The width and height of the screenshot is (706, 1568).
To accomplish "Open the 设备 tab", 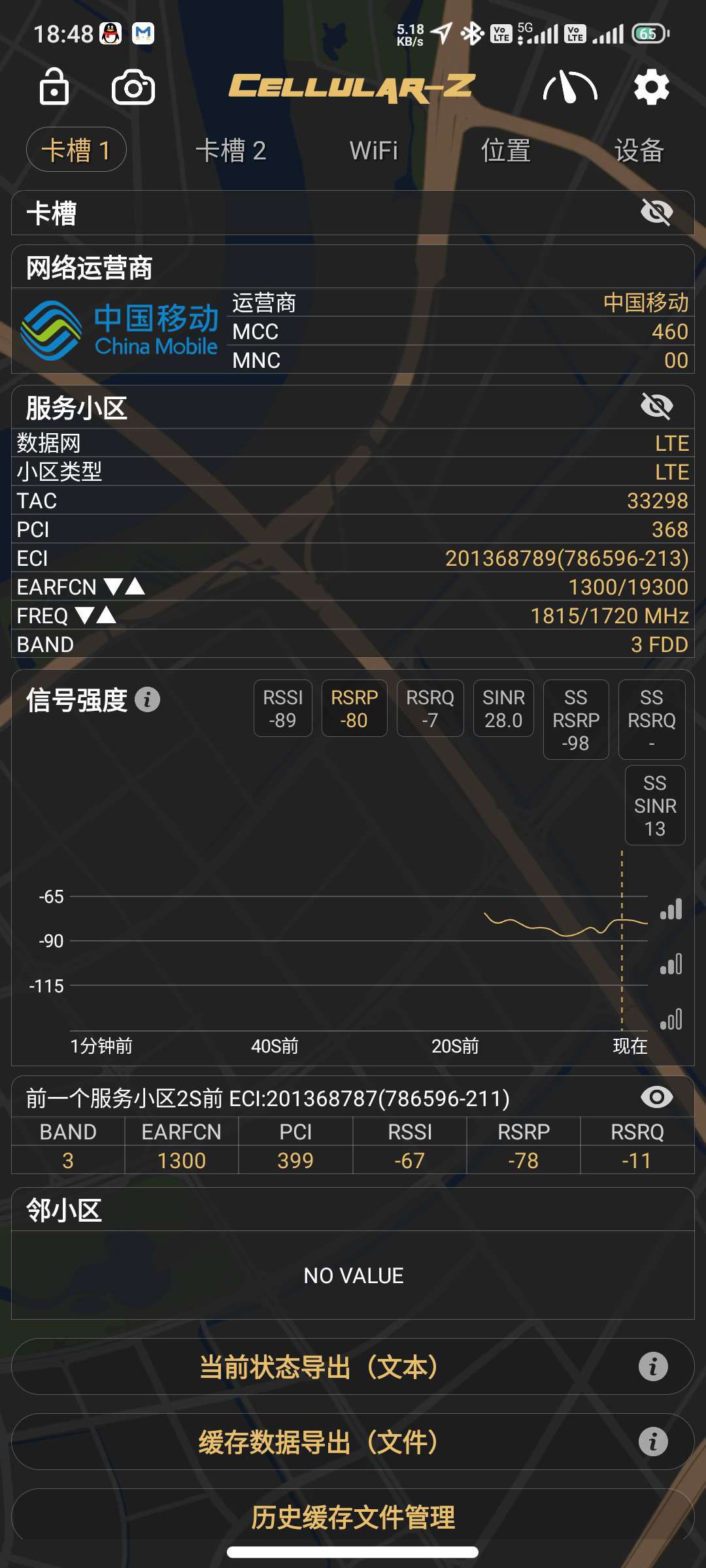I will tap(639, 151).
